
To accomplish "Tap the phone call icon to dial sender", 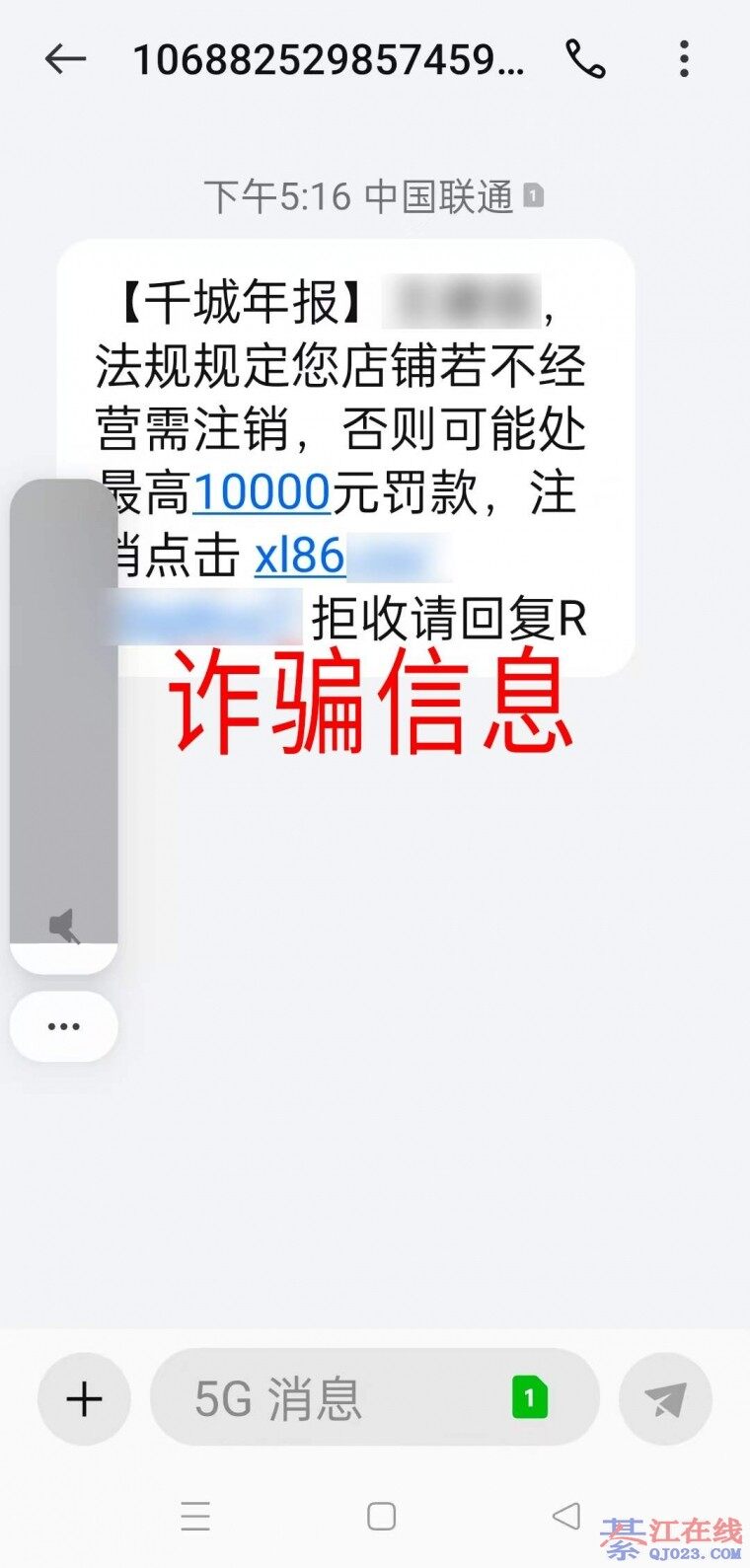I will [586, 60].
